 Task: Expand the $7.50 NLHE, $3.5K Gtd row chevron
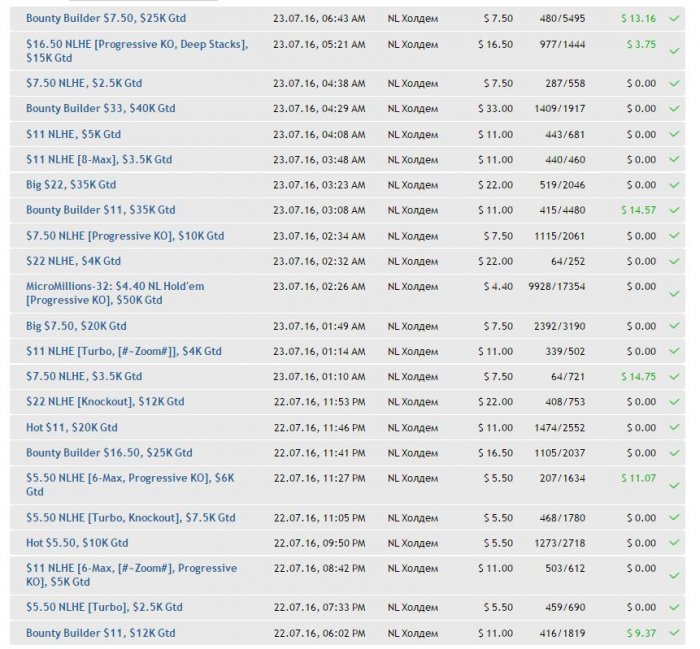674,377
